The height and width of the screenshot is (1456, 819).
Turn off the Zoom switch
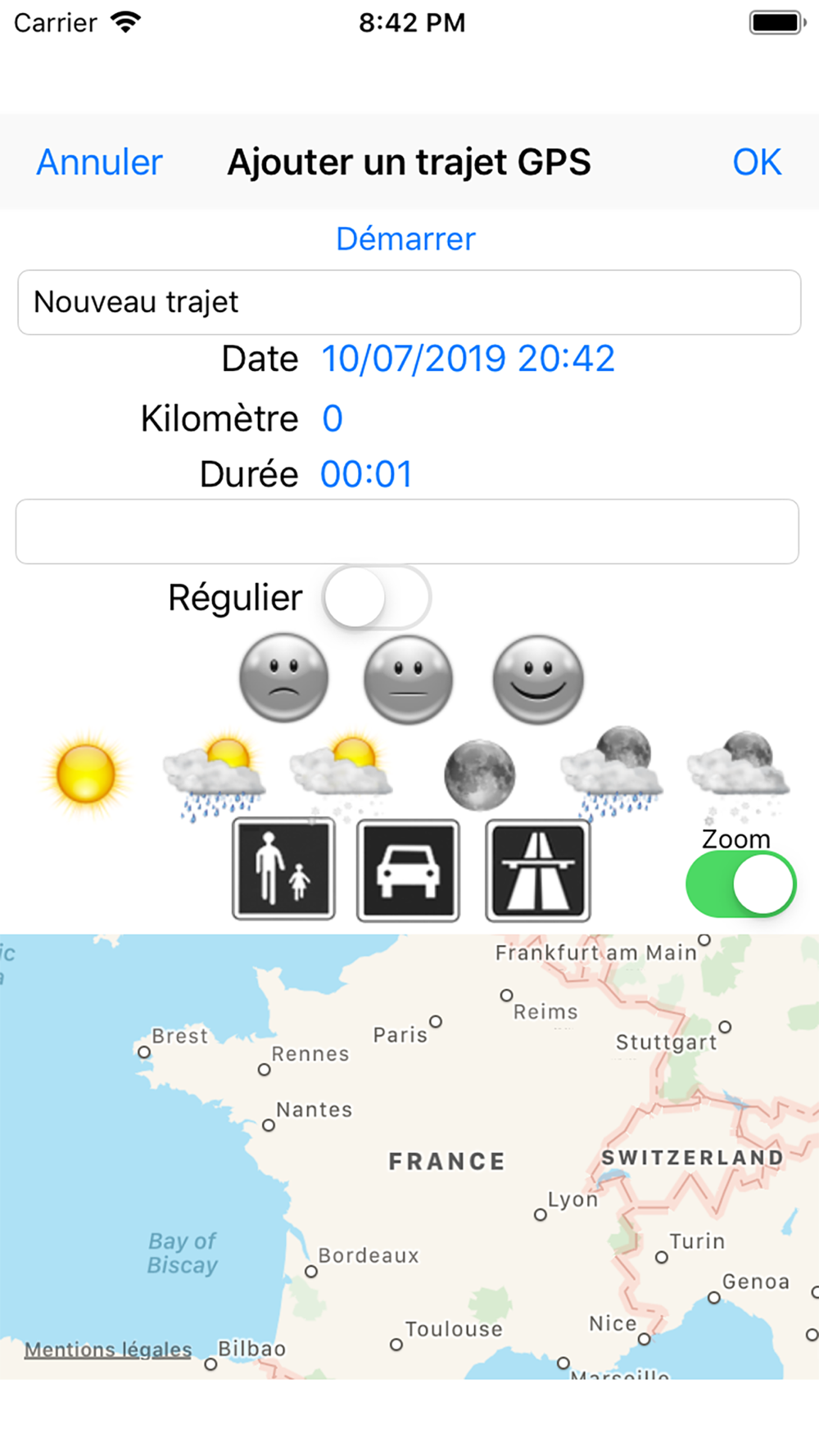click(740, 884)
